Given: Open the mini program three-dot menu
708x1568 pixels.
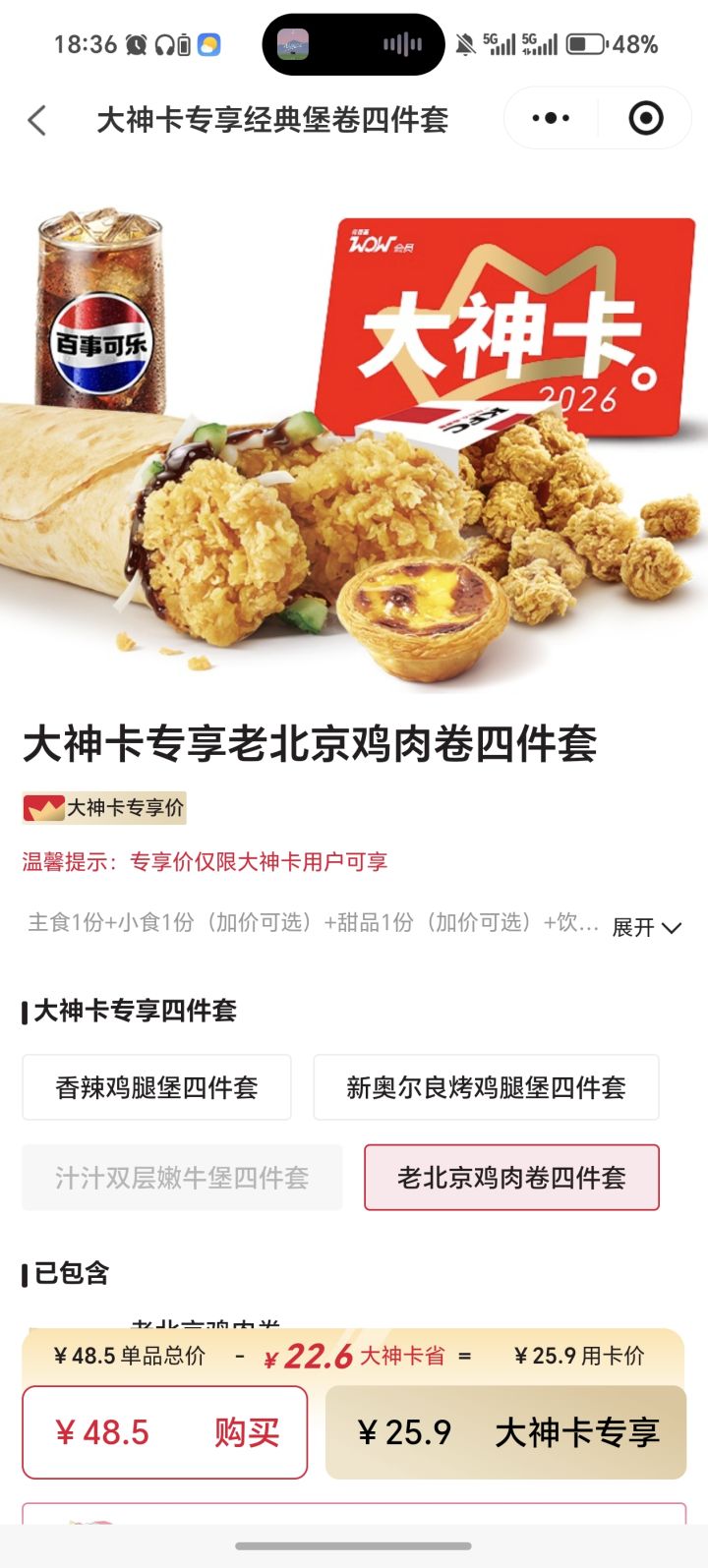Looking at the screenshot, I should (551, 118).
